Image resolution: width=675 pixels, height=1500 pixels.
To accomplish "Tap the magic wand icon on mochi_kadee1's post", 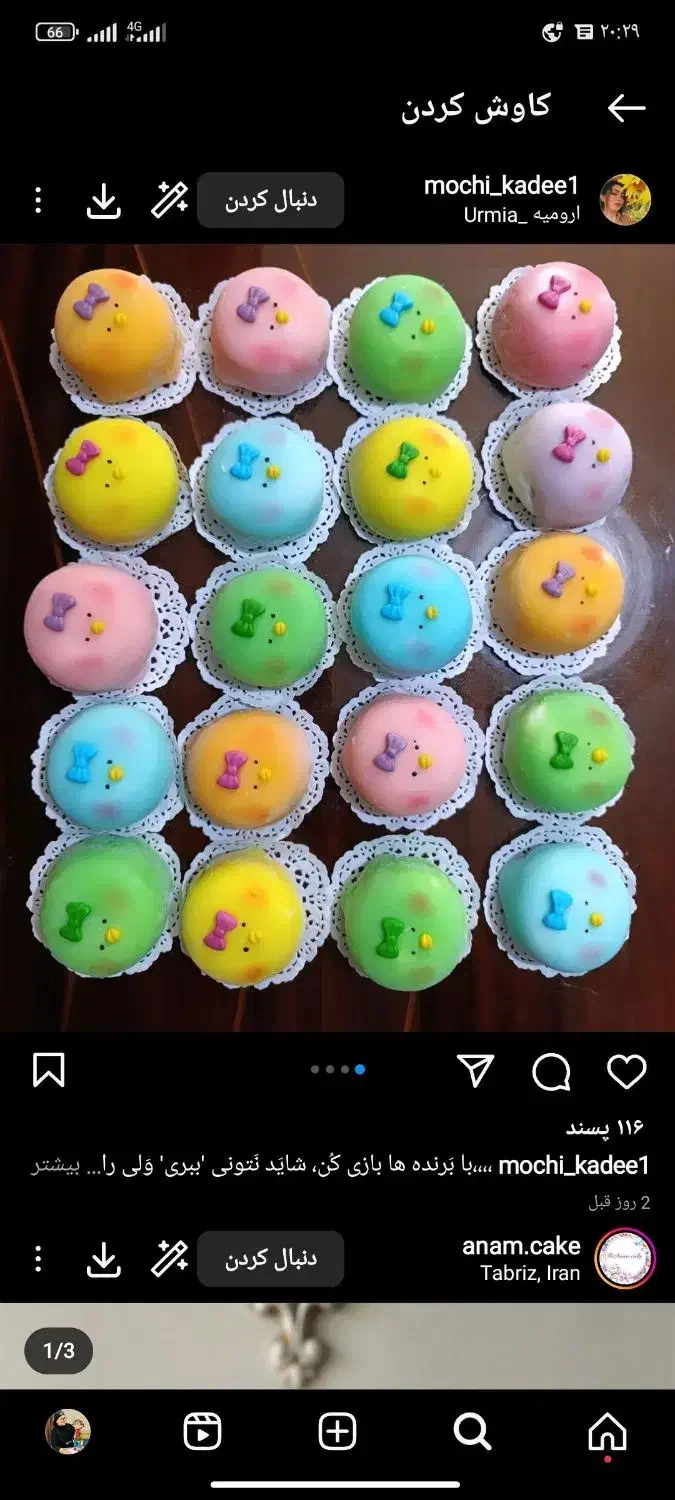I will [x=169, y=200].
